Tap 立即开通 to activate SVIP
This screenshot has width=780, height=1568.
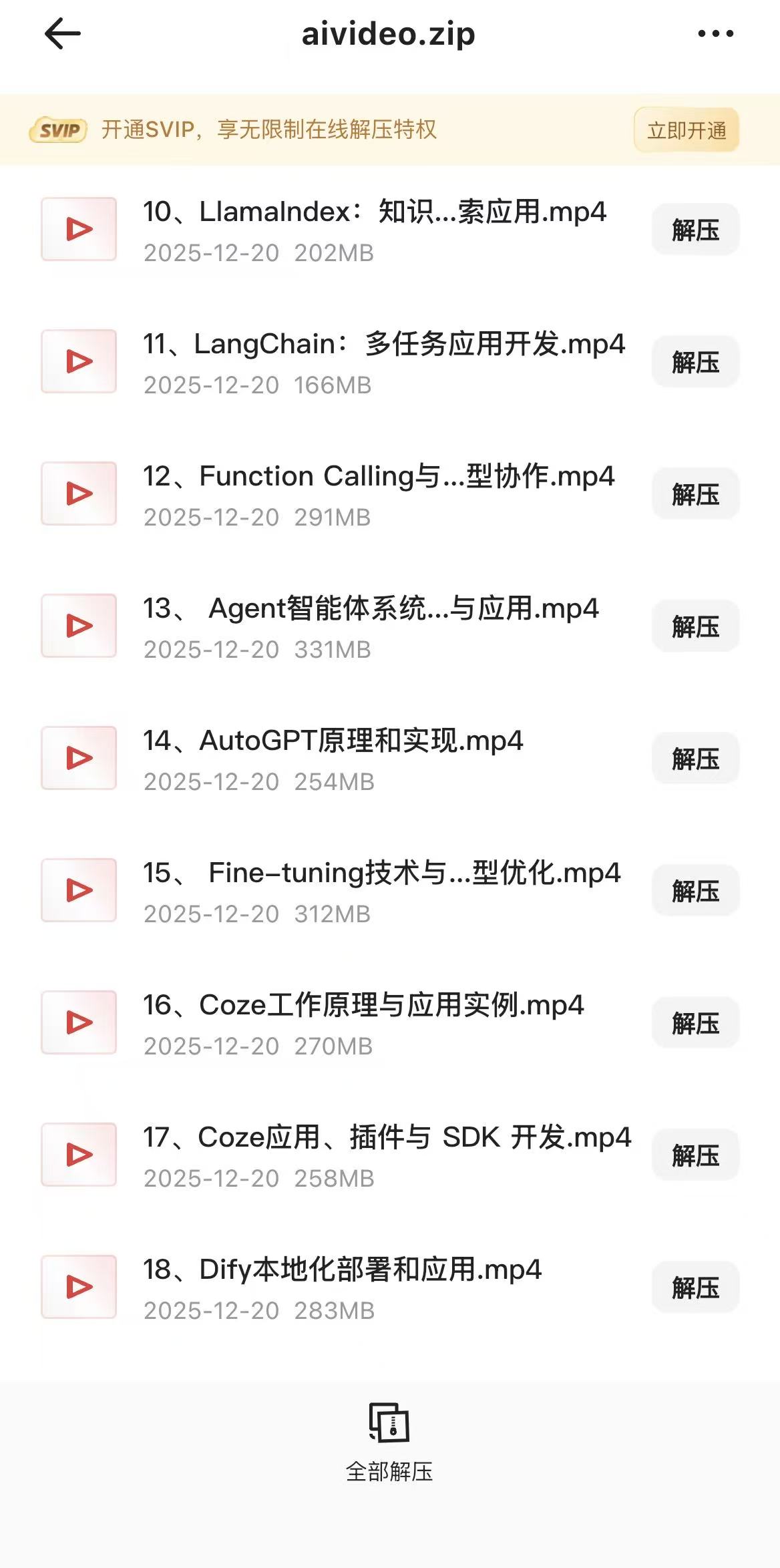686,130
